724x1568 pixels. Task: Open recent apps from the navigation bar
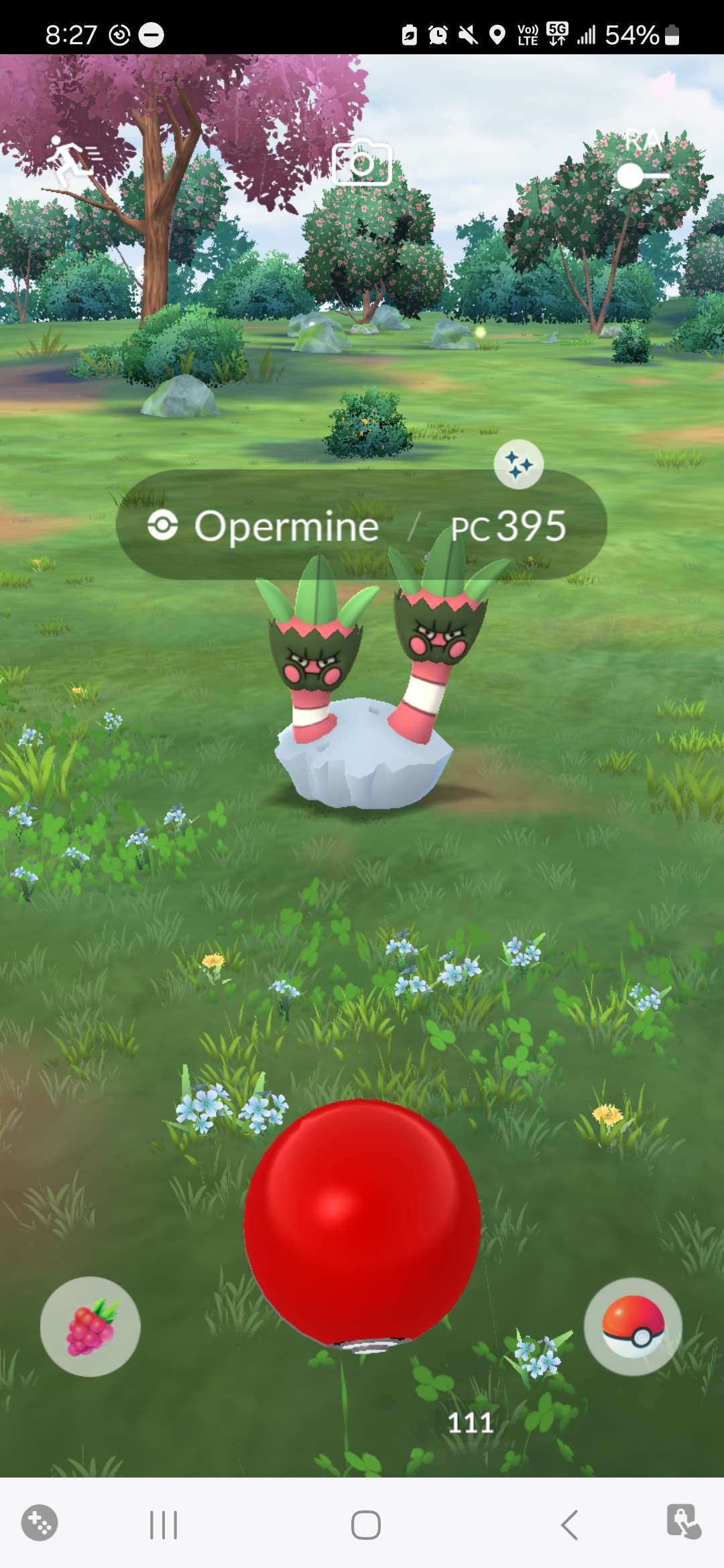click(164, 1525)
